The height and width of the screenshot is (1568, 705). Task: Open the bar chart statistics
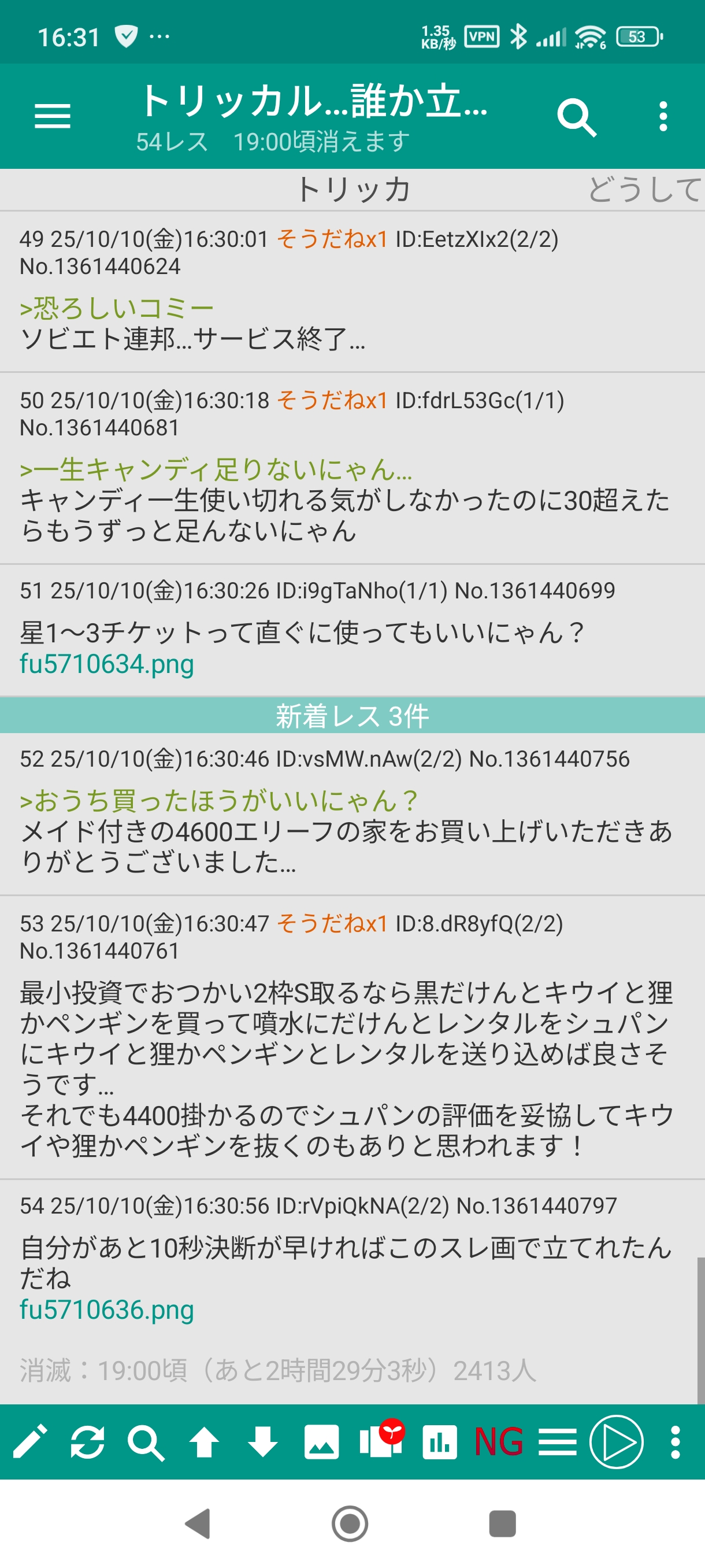pos(439,1441)
